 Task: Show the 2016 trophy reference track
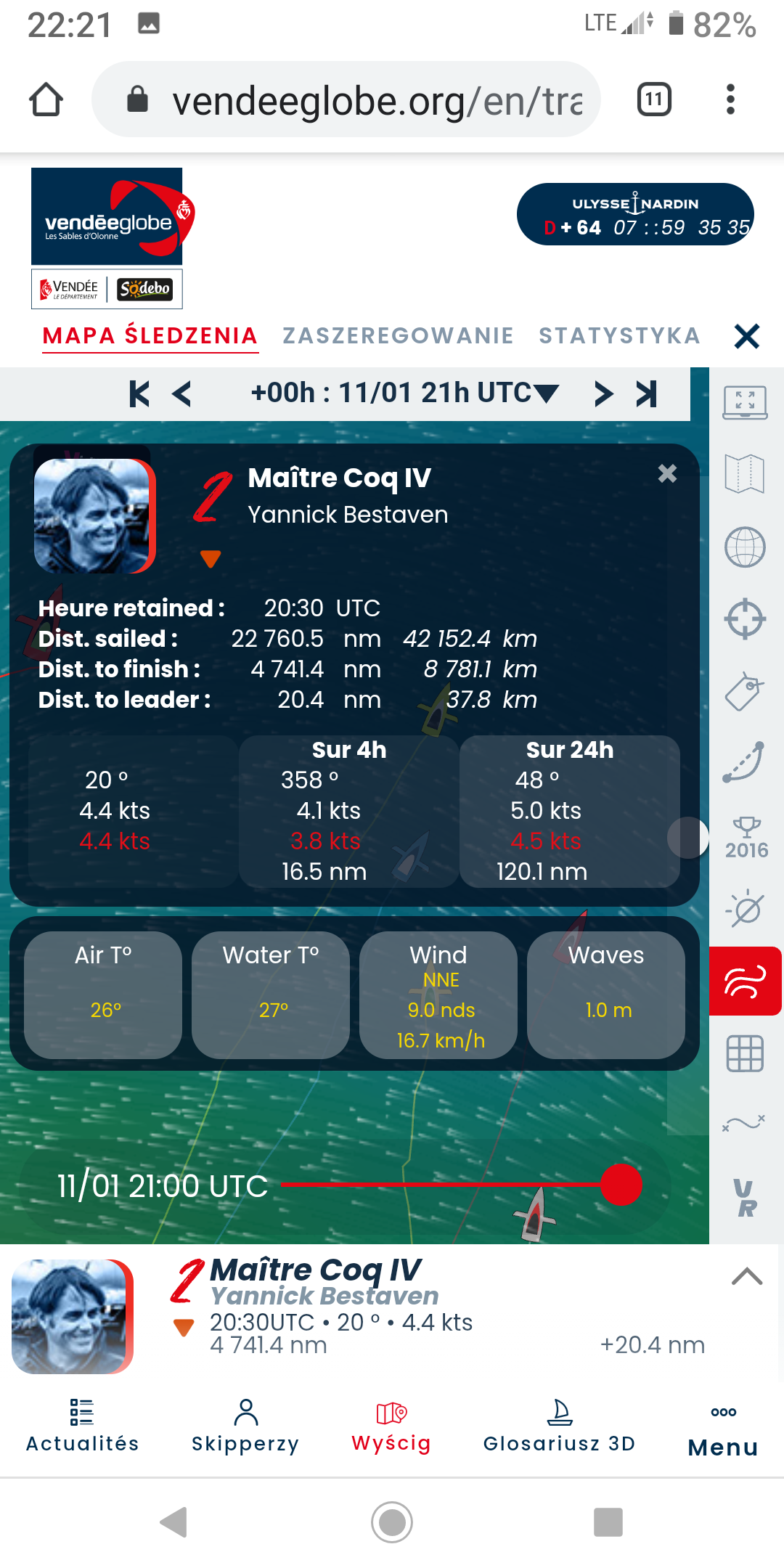(746, 837)
